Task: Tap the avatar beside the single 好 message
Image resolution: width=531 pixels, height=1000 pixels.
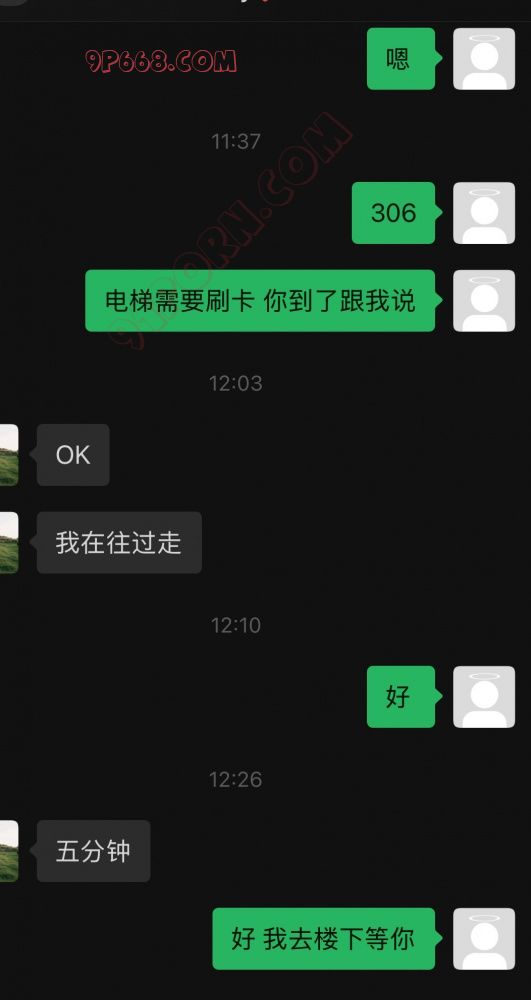Action: pyautogui.click(x=484, y=696)
